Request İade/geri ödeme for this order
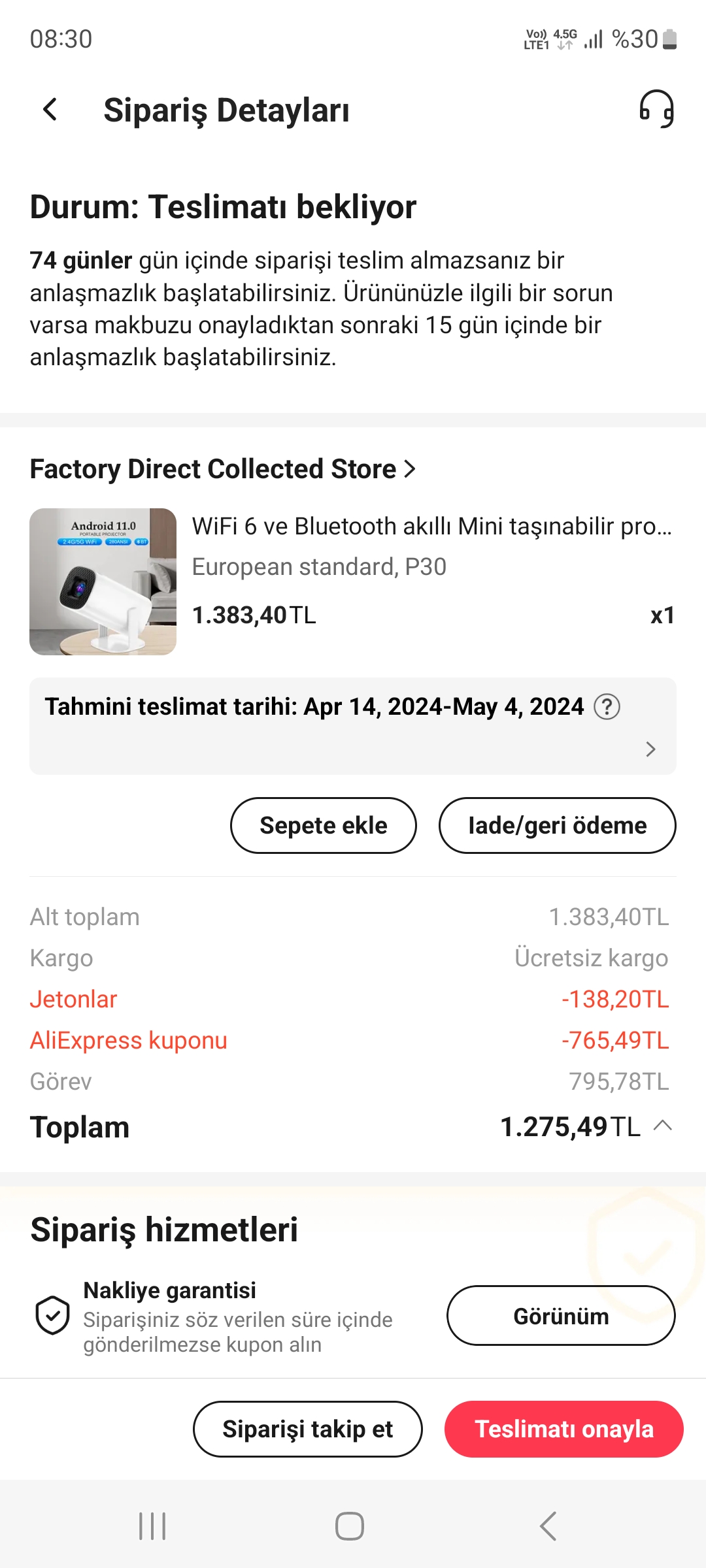Screen dimensions: 706x1568 (x=557, y=825)
